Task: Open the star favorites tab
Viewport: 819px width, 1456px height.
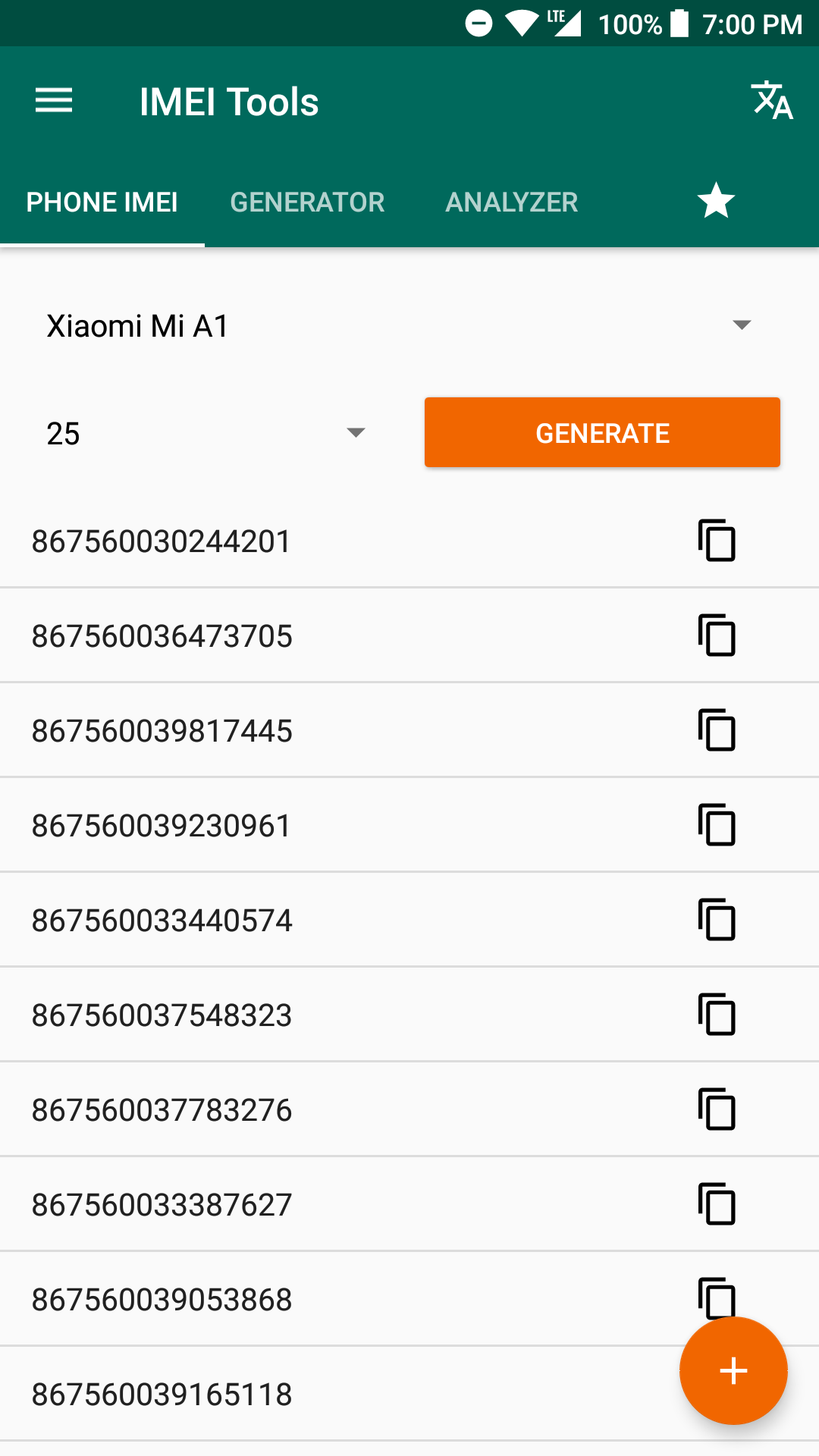Action: click(x=716, y=201)
